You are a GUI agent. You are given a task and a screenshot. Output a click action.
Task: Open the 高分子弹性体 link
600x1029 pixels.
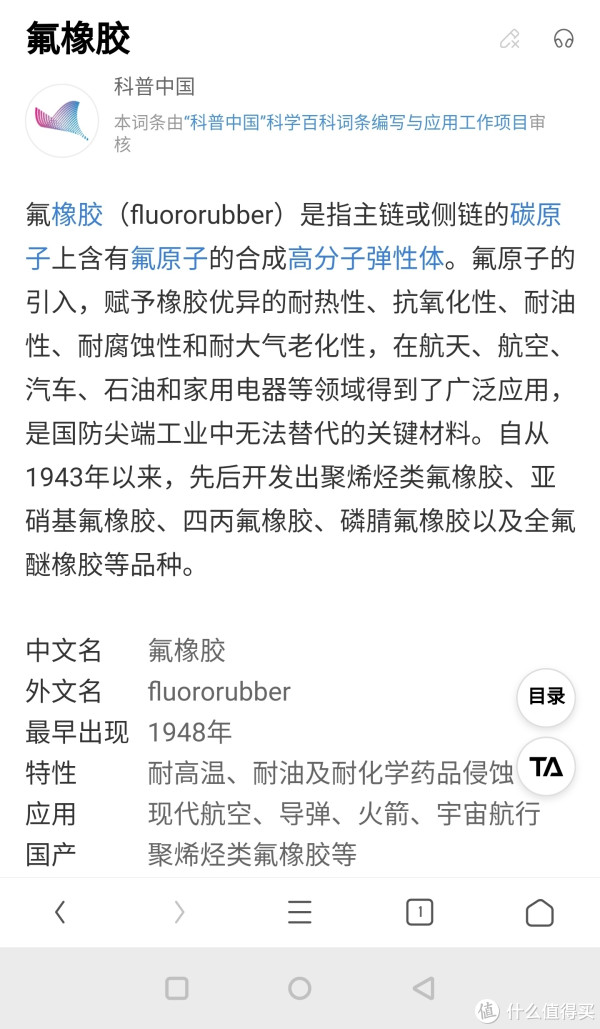pyautogui.click(x=365, y=259)
